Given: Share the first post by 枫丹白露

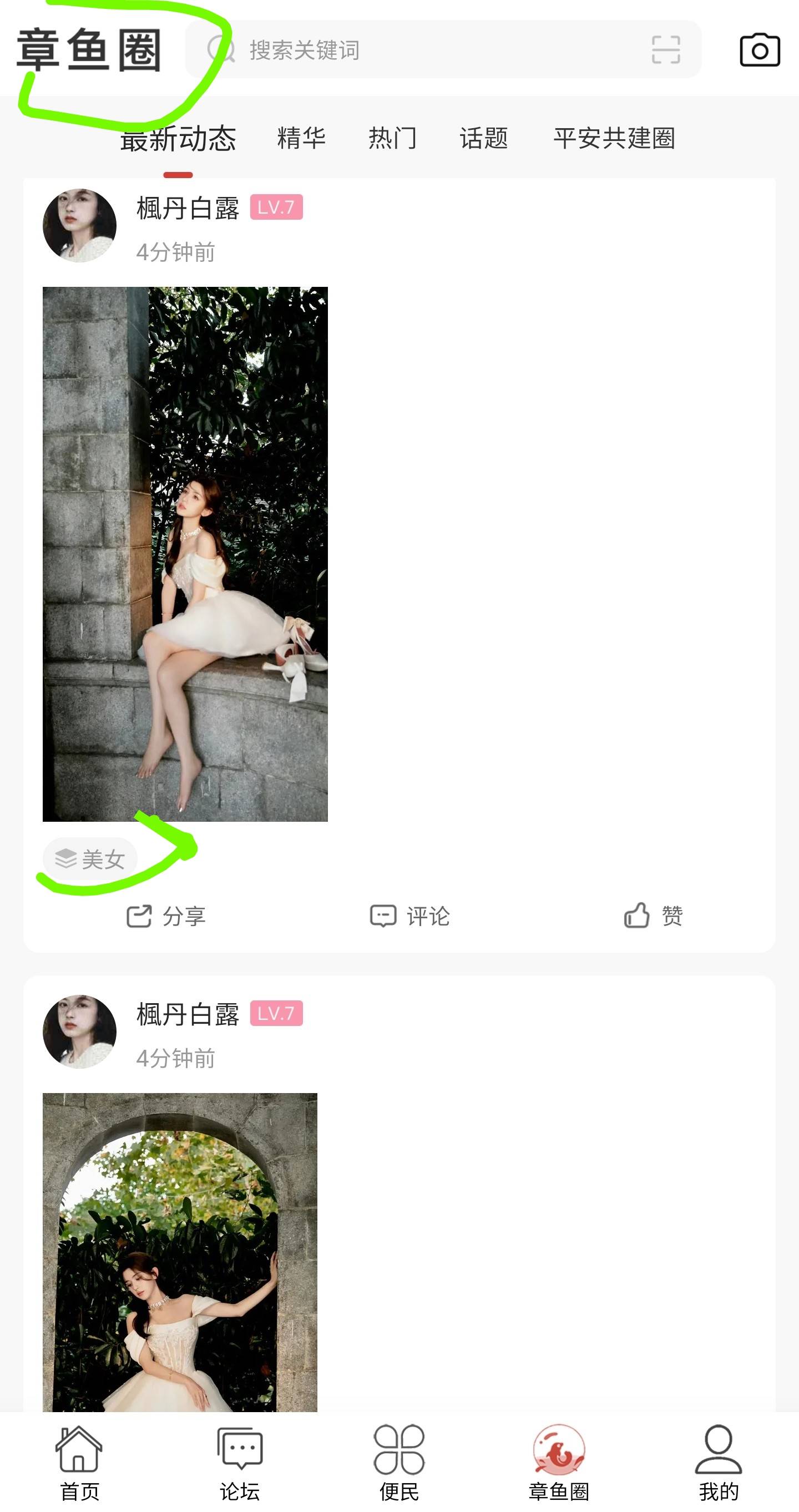Looking at the screenshot, I should [166, 916].
